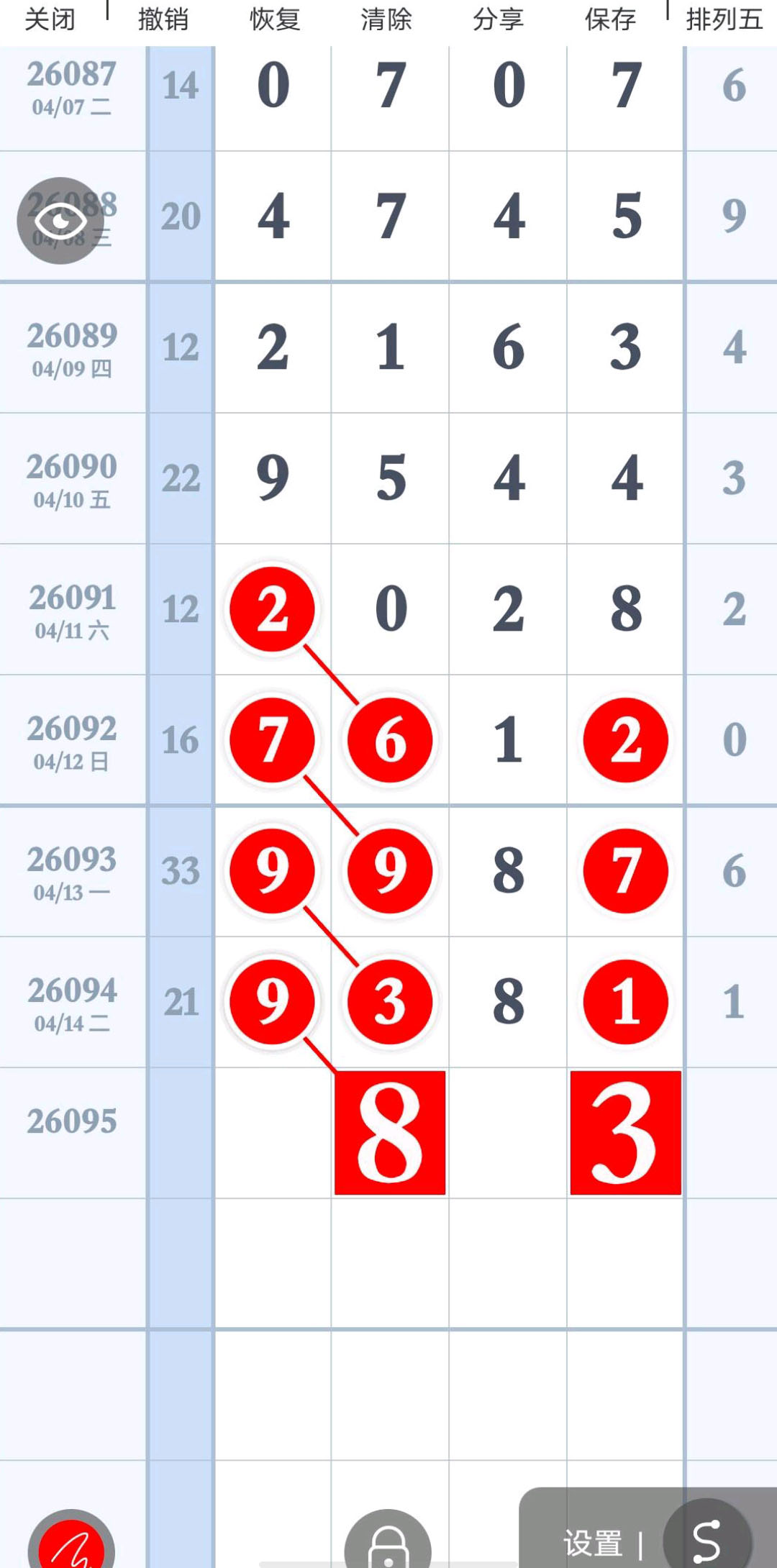Tap the lock icon button
Screen dimensions: 777x1568
pyautogui.click(x=388, y=1544)
